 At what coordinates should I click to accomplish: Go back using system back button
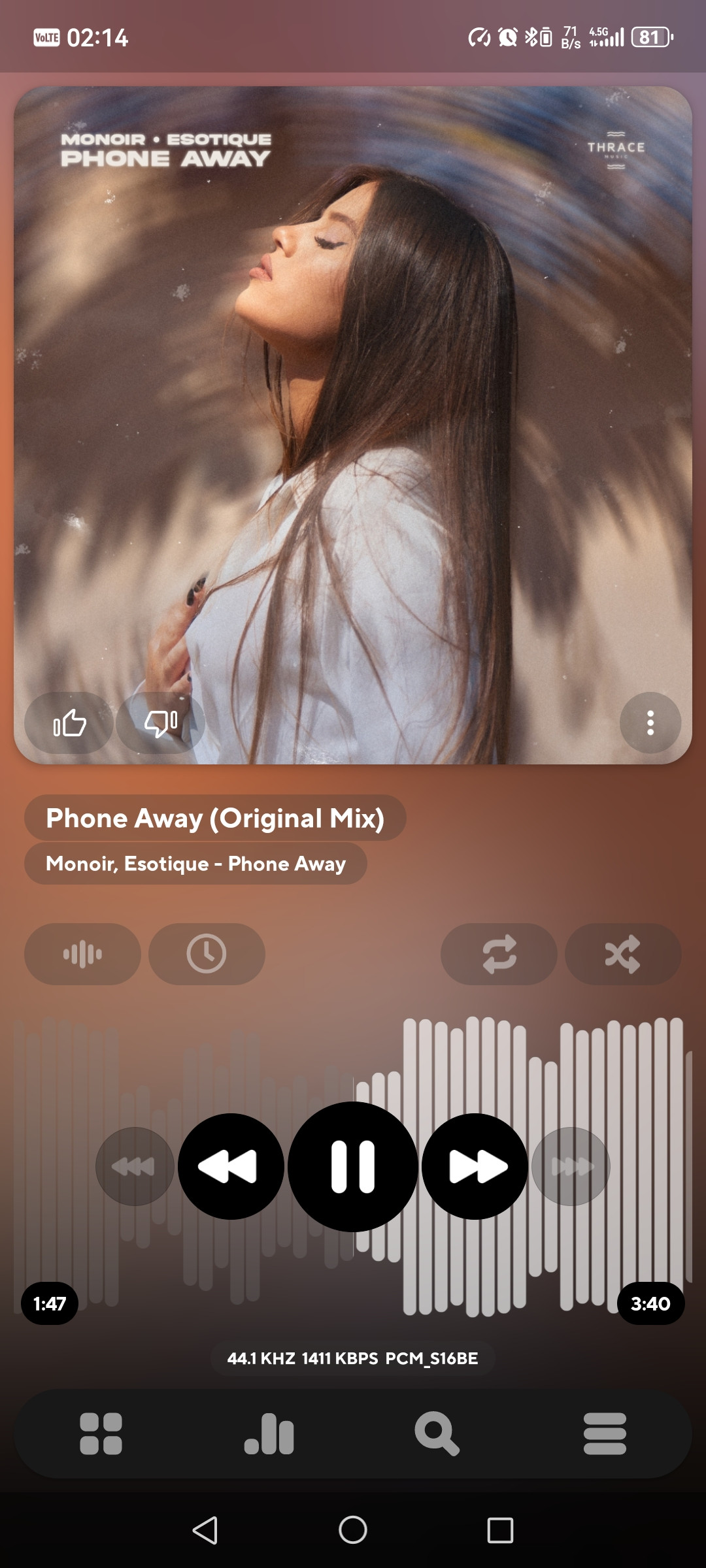[x=205, y=1530]
